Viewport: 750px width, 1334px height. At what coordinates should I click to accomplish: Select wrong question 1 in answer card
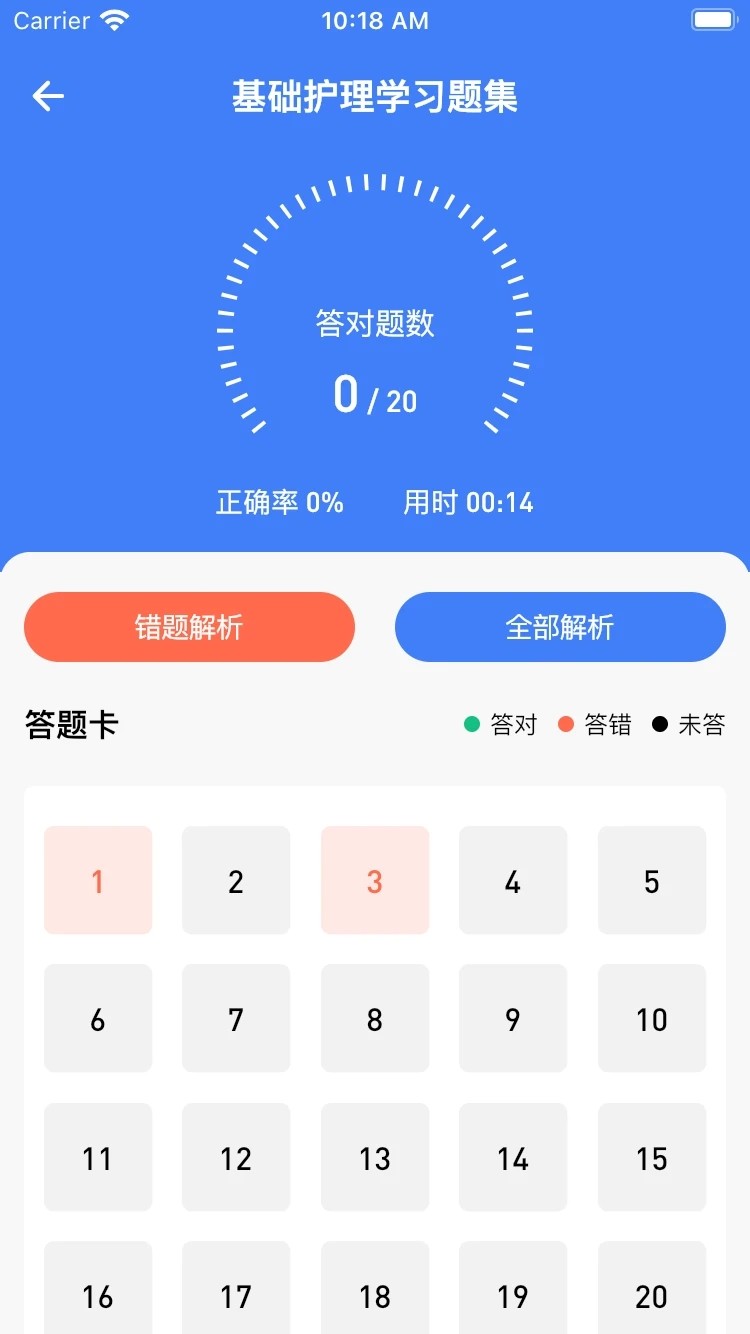coord(97,880)
